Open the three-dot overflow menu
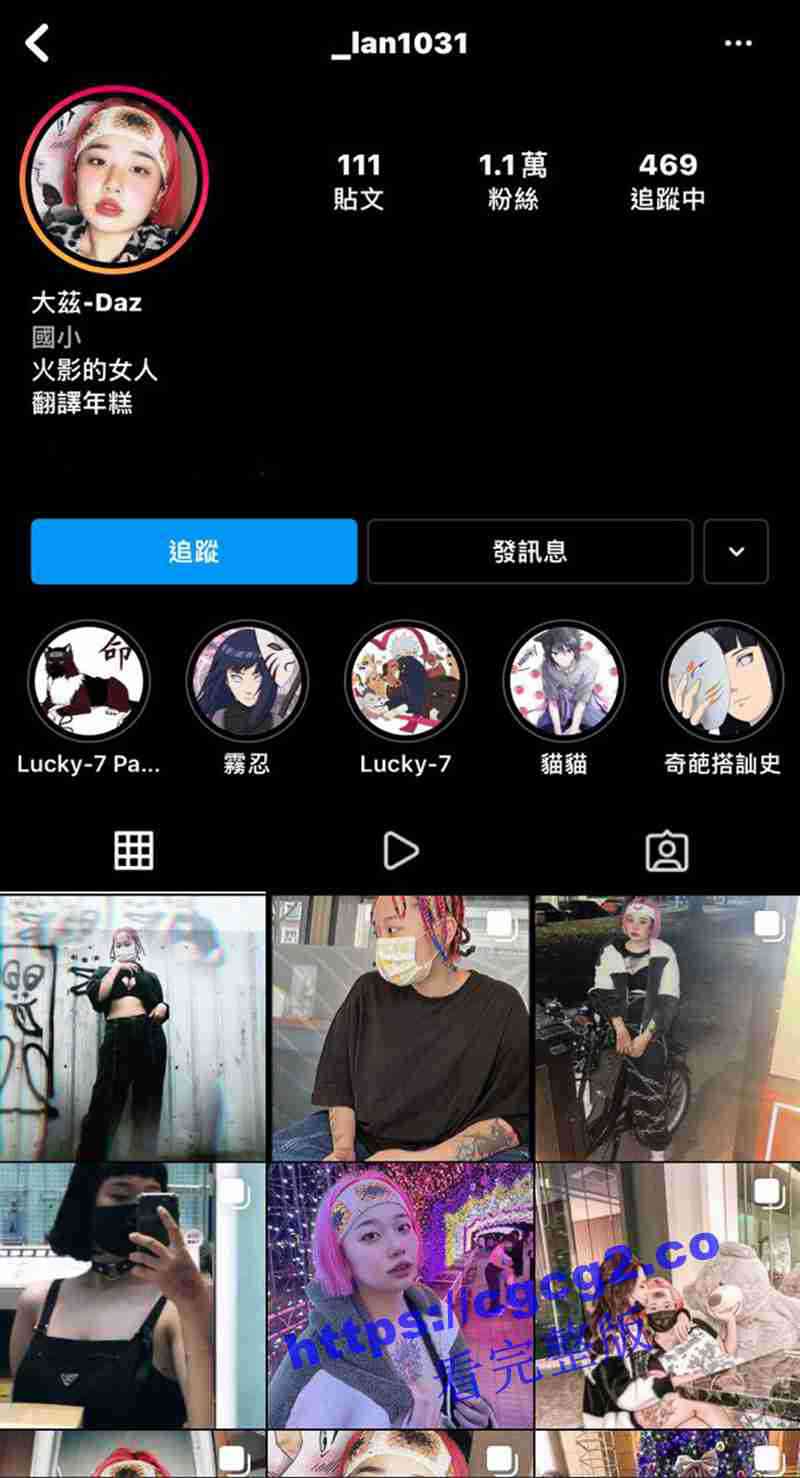800x1478 pixels. click(738, 44)
